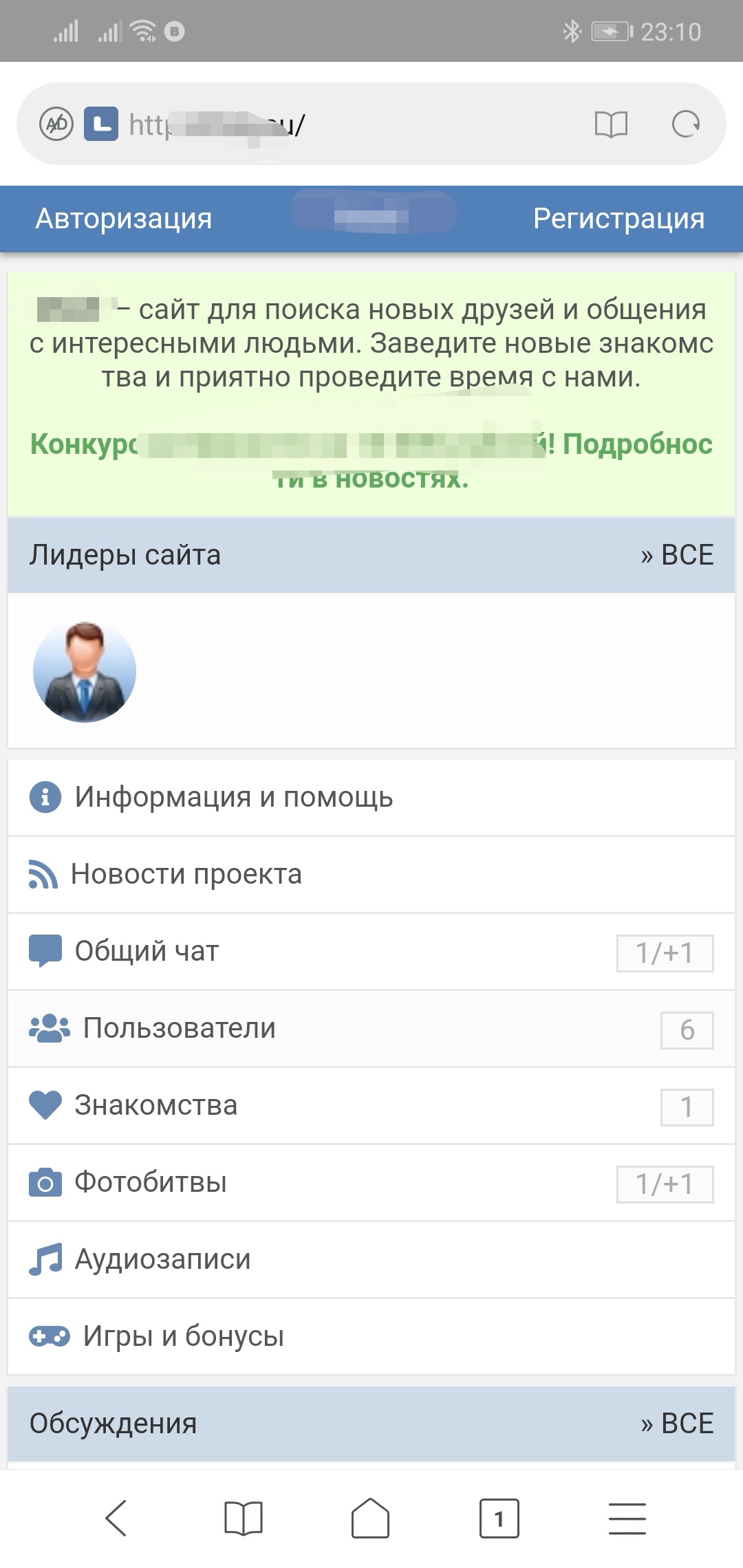
Task: Tap the ad blocker icon
Action: pyautogui.click(x=56, y=124)
